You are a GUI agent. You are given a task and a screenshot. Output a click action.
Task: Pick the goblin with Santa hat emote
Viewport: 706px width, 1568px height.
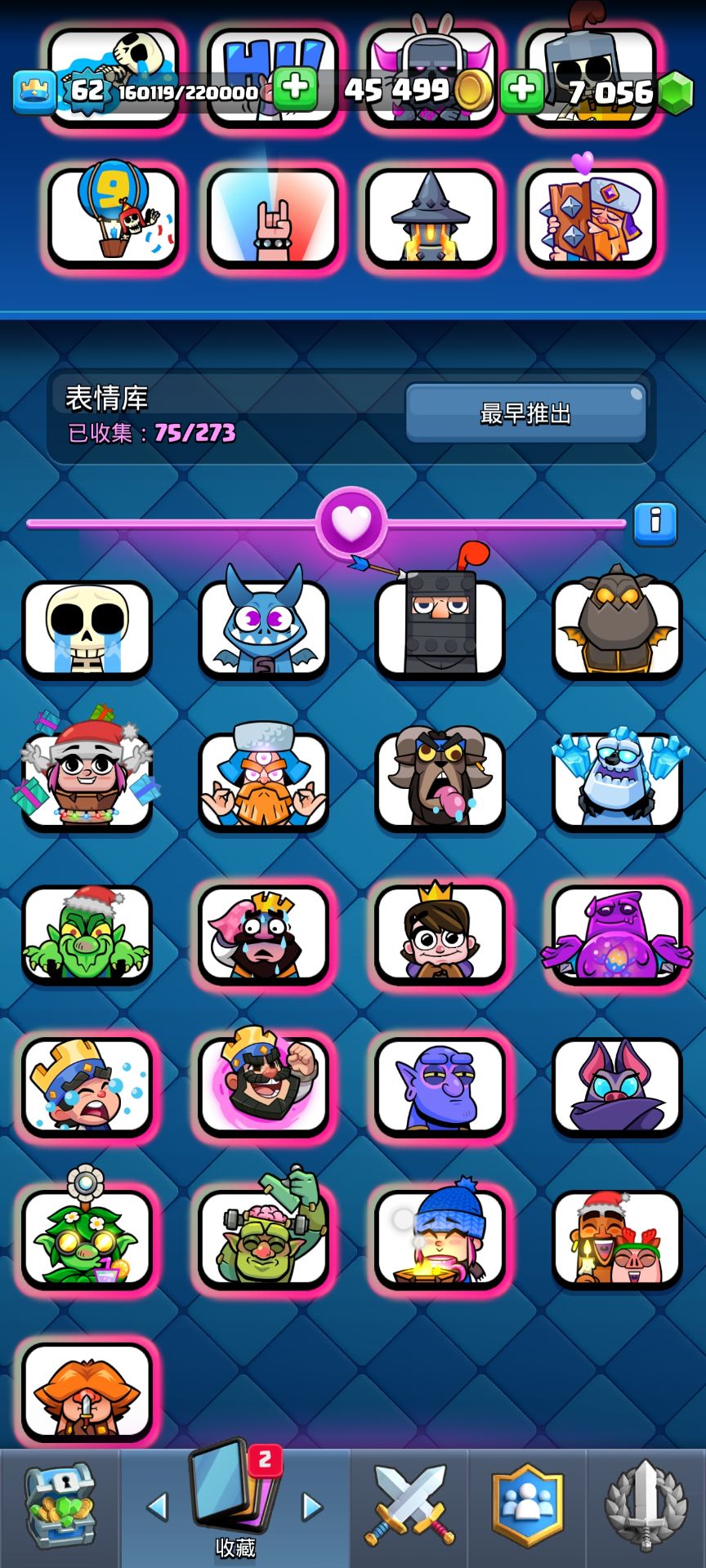(x=87, y=933)
